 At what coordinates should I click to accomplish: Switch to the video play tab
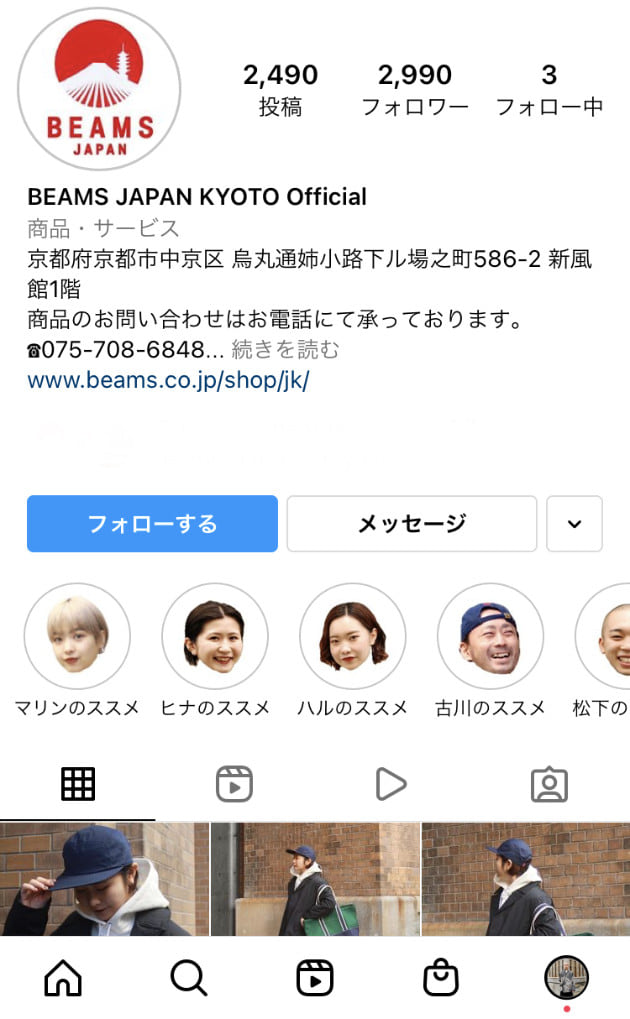pyautogui.click(x=391, y=785)
